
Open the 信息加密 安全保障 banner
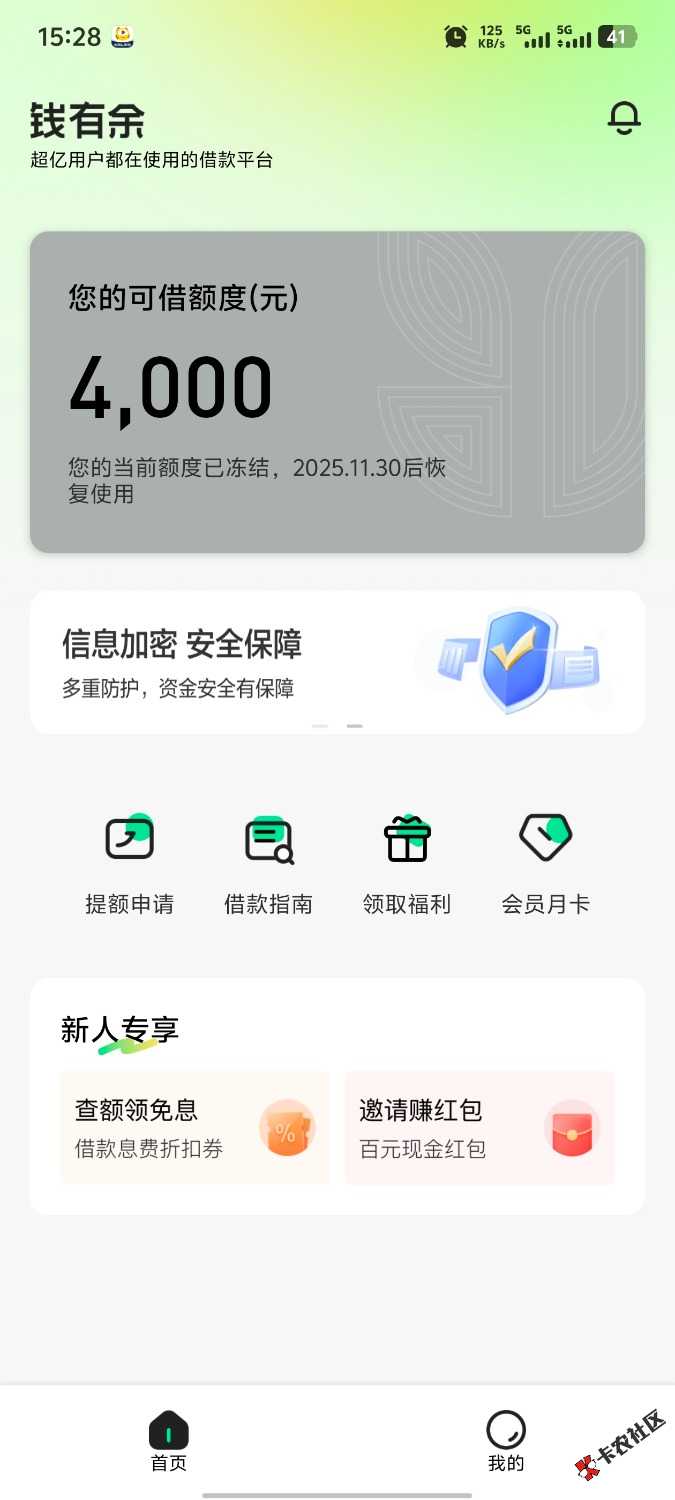tap(337, 662)
